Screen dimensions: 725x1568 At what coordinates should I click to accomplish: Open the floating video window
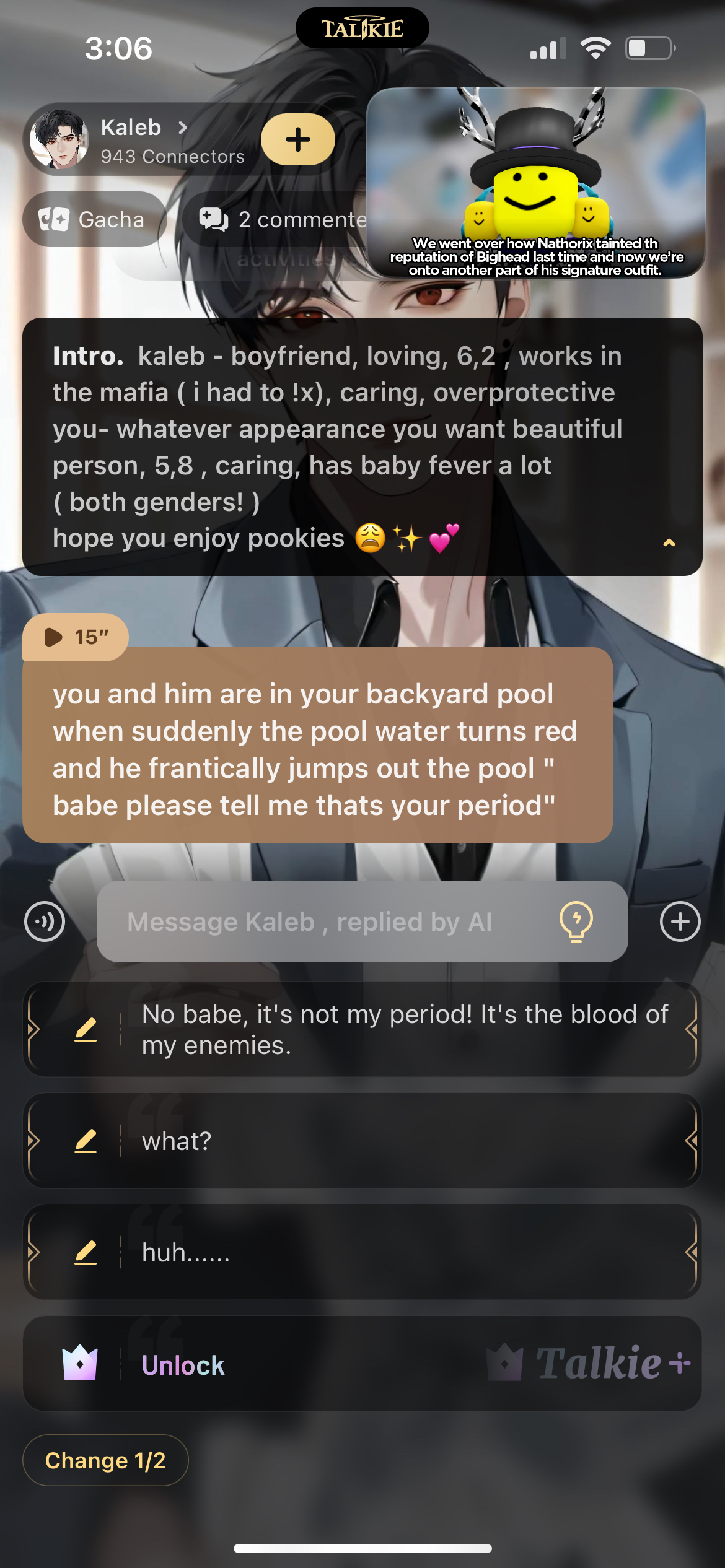(535, 183)
